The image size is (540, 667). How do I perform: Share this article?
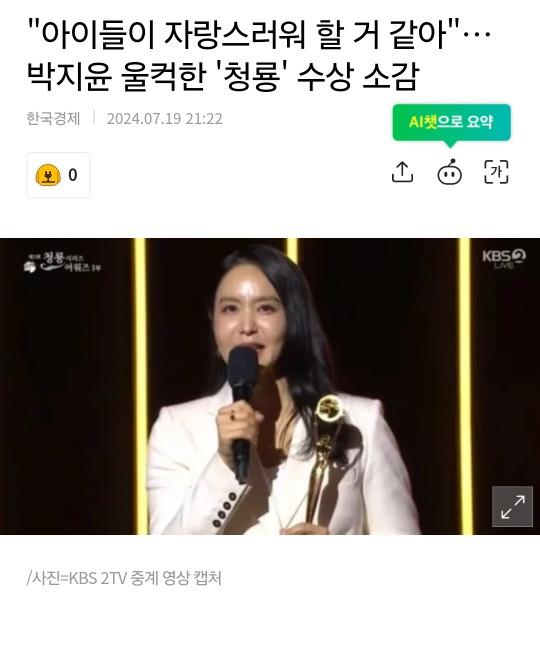click(x=402, y=172)
